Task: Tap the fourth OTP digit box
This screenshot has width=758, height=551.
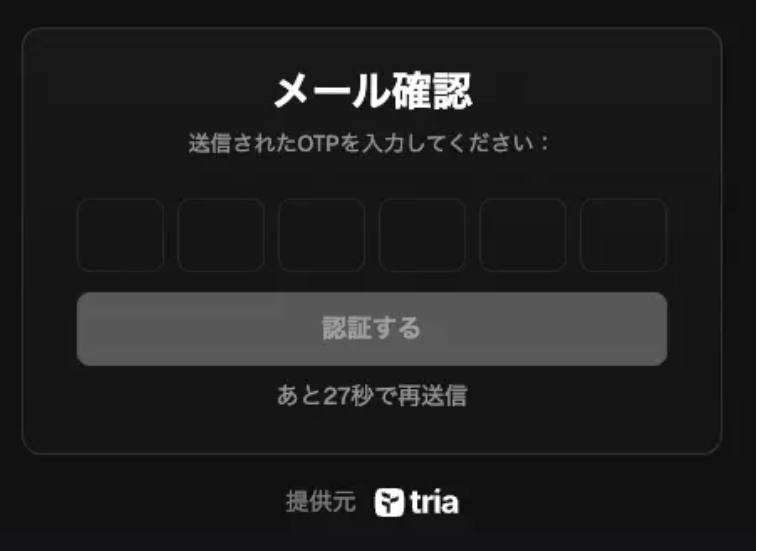Action: coord(422,235)
